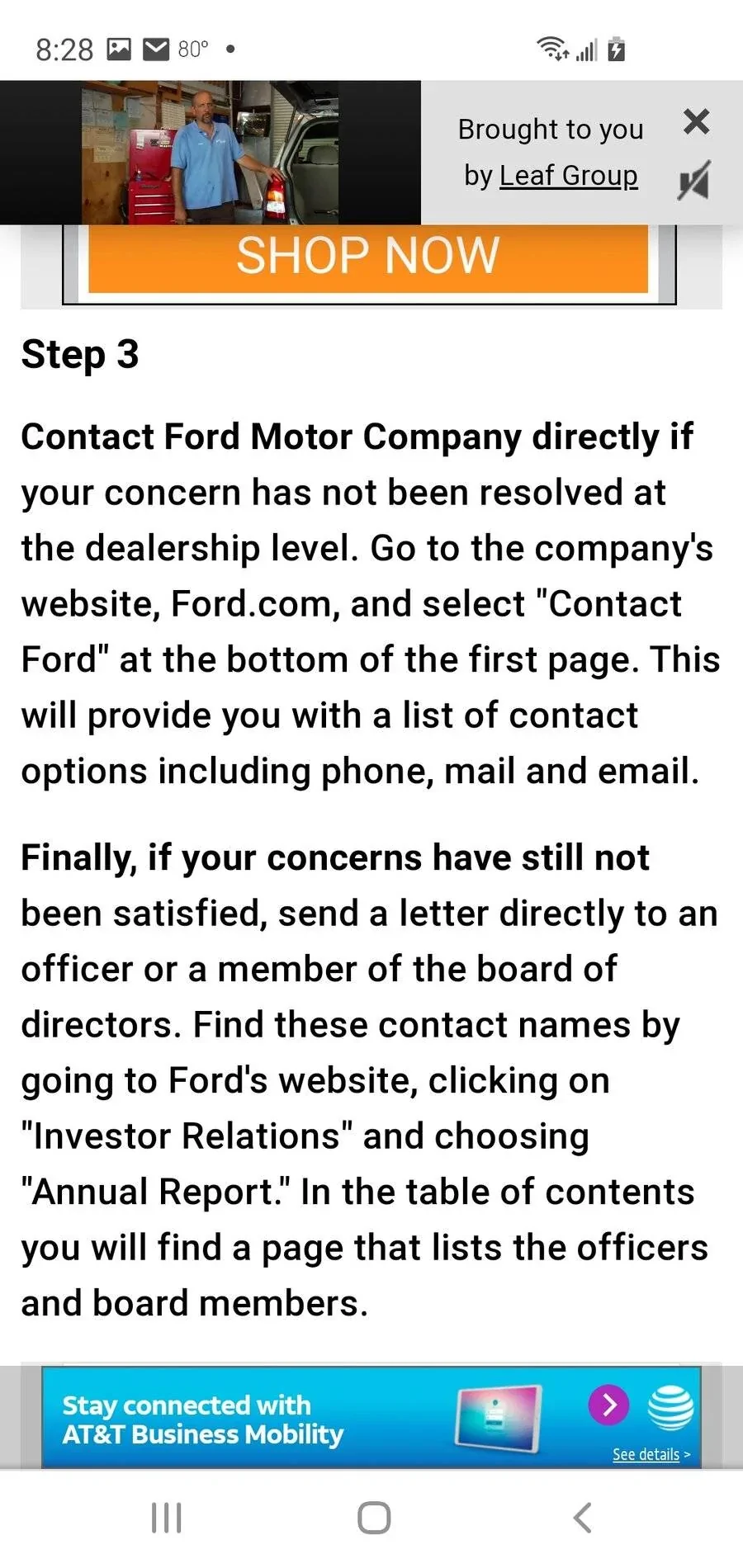
Task: Toggle sound on the Leaf Group ad
Action: [x=692, y=180]
